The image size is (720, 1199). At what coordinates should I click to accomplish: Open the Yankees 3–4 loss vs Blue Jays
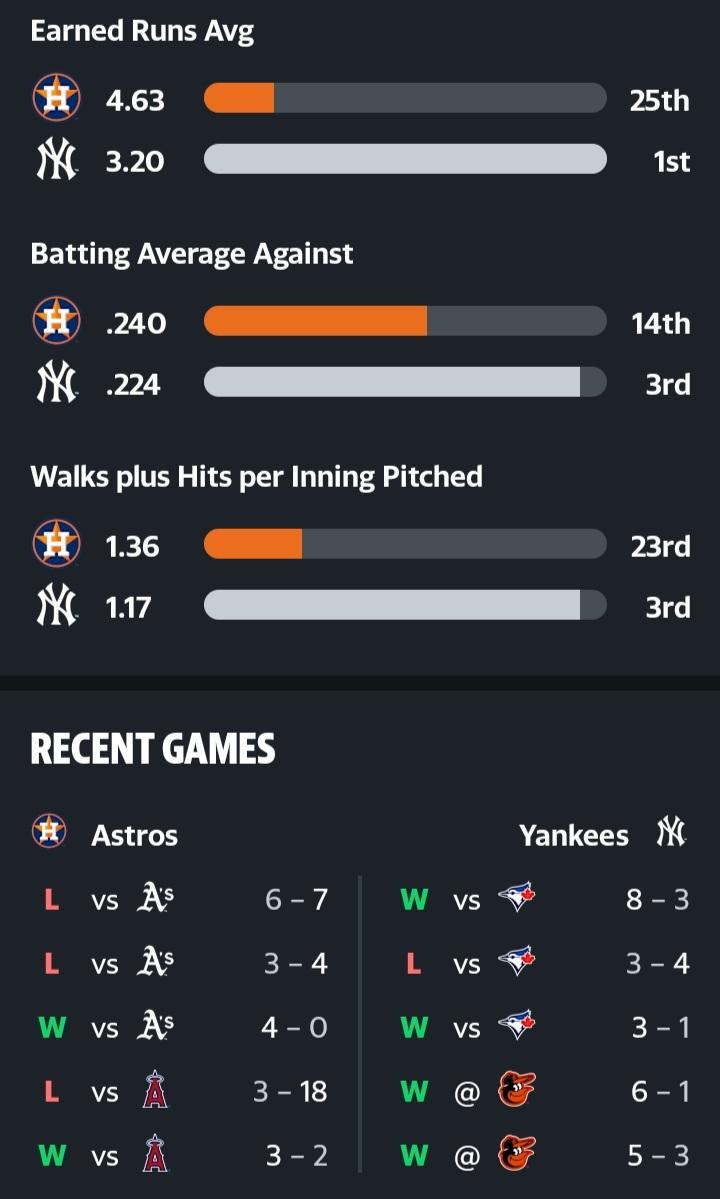[x=543, y=963]
